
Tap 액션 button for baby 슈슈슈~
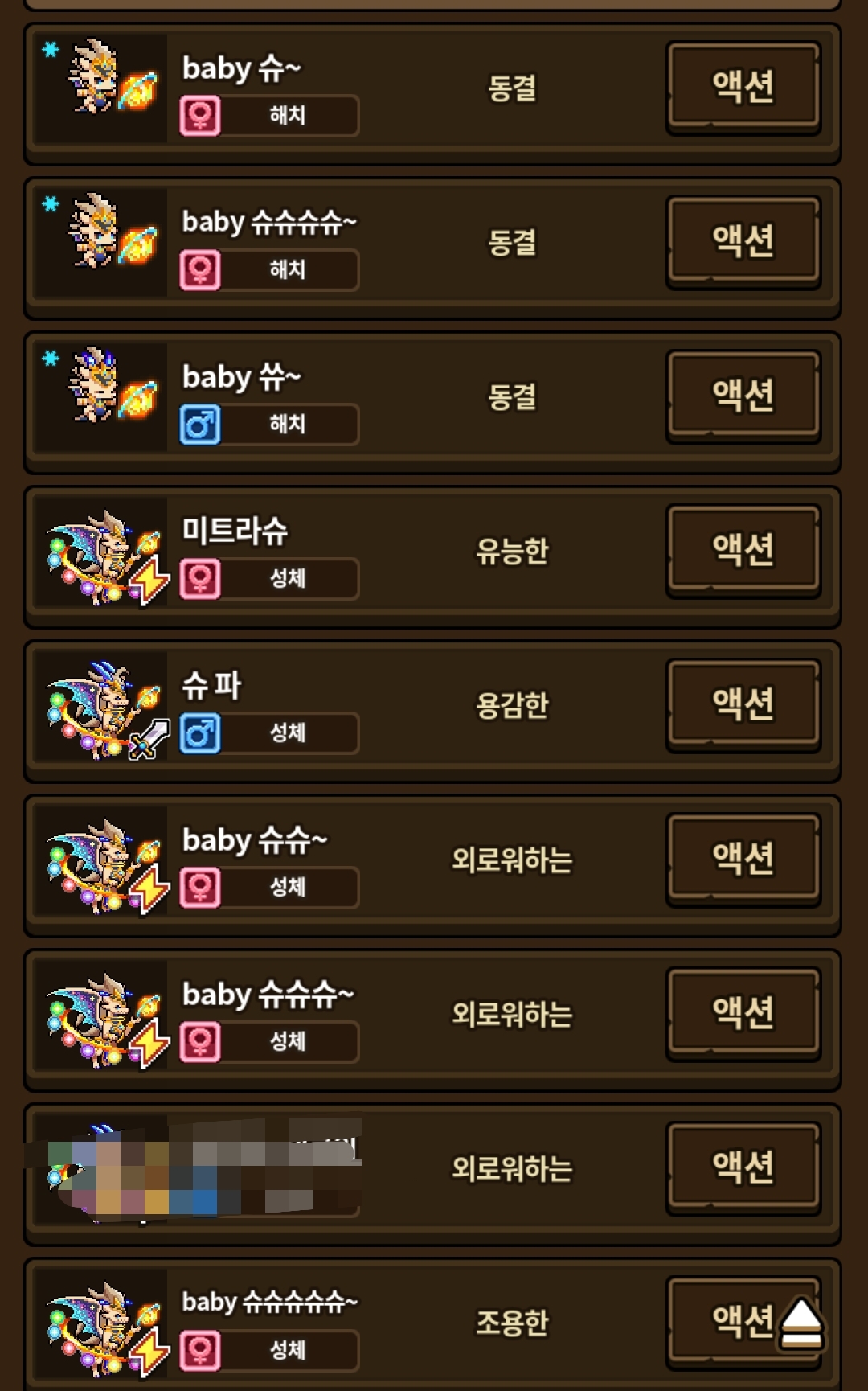point(743,1013)
